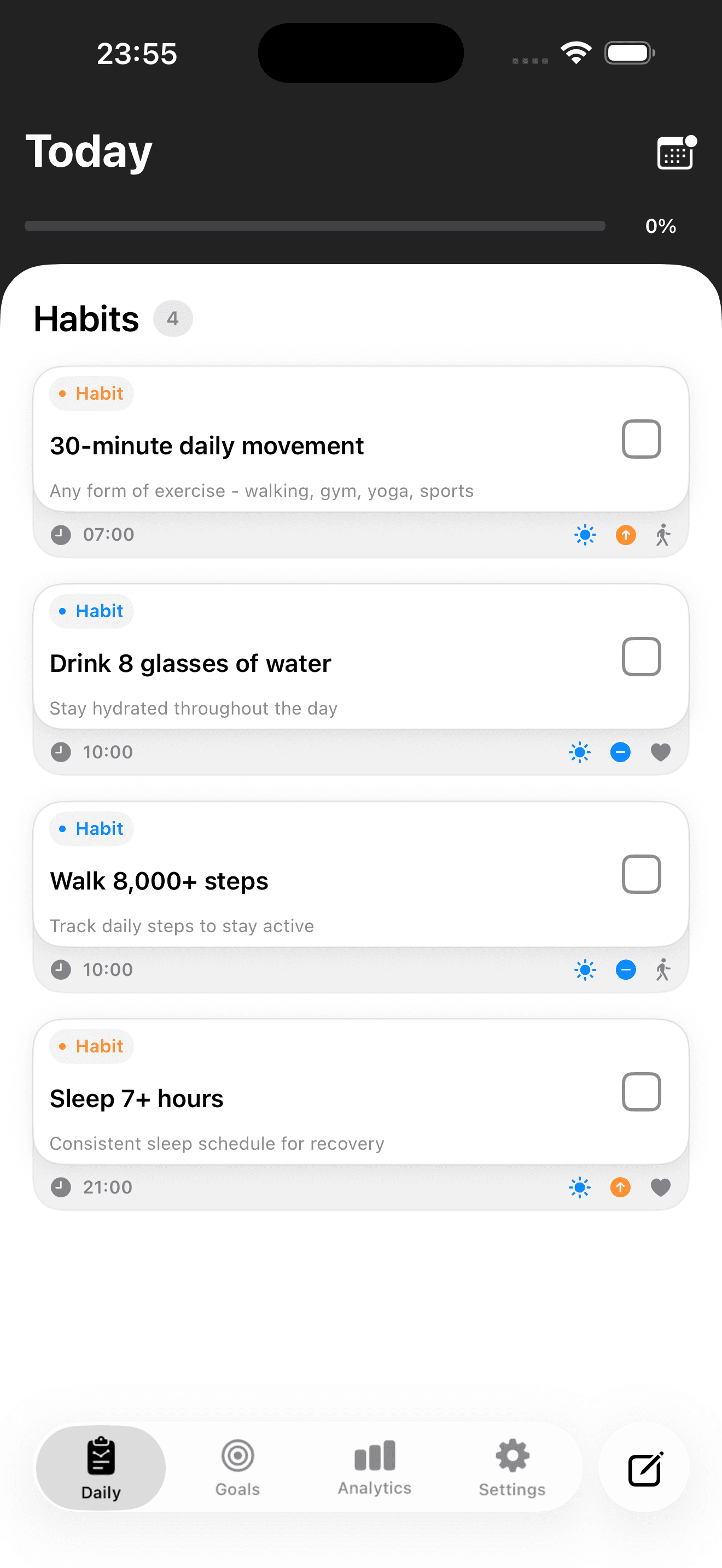Check off 30-minute daily movement
Screen dimensions: 722x1568
641,438
